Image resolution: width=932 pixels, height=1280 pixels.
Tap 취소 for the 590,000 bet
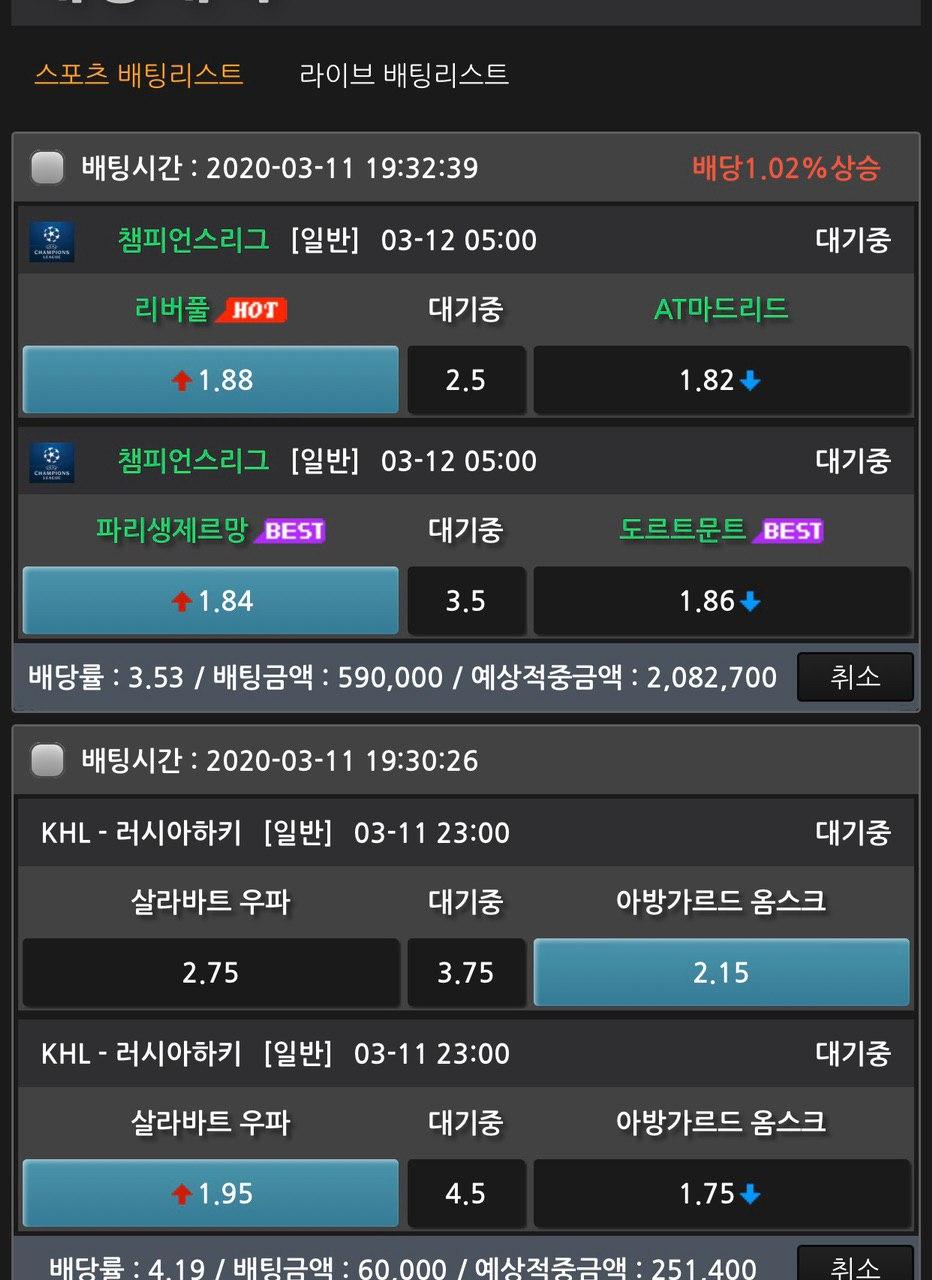tap(855, 677)
